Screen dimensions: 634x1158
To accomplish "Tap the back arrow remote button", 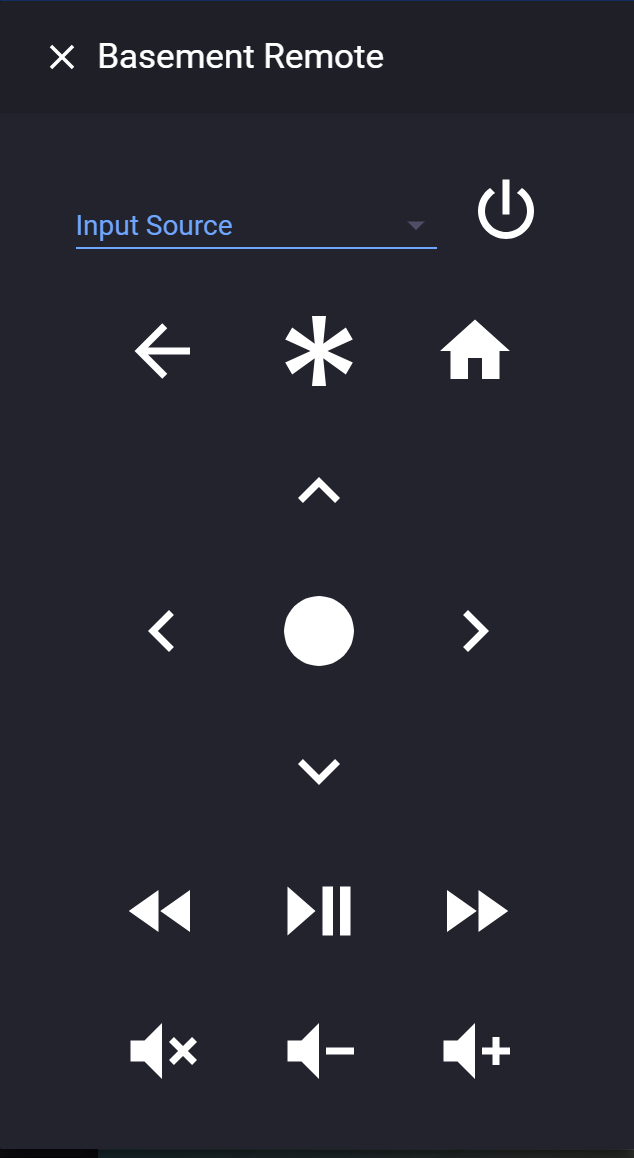I will click(x=162, y=352).
